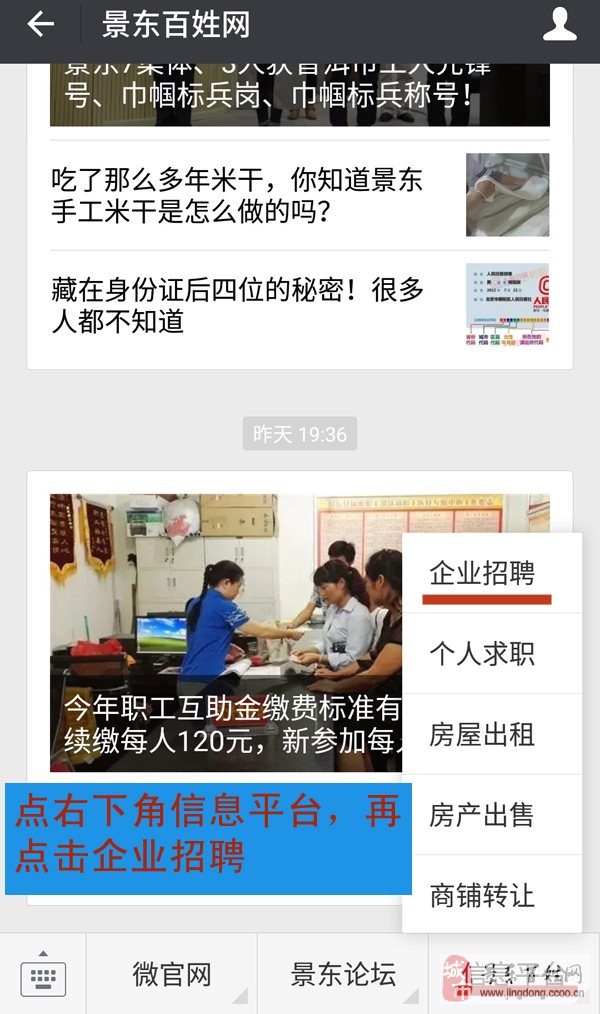This screenshot has width=600, height=1014.
Task: Open the 景东论坛 bottom menu
Action: click(343, 974)
